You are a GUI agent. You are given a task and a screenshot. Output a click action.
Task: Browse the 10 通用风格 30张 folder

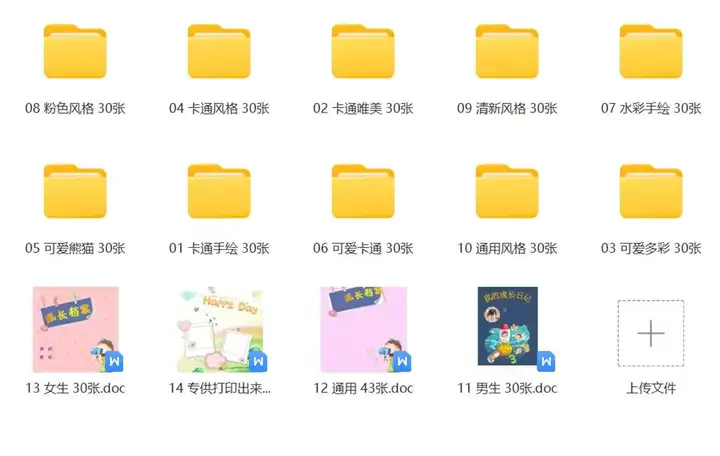tap(507, 192)
